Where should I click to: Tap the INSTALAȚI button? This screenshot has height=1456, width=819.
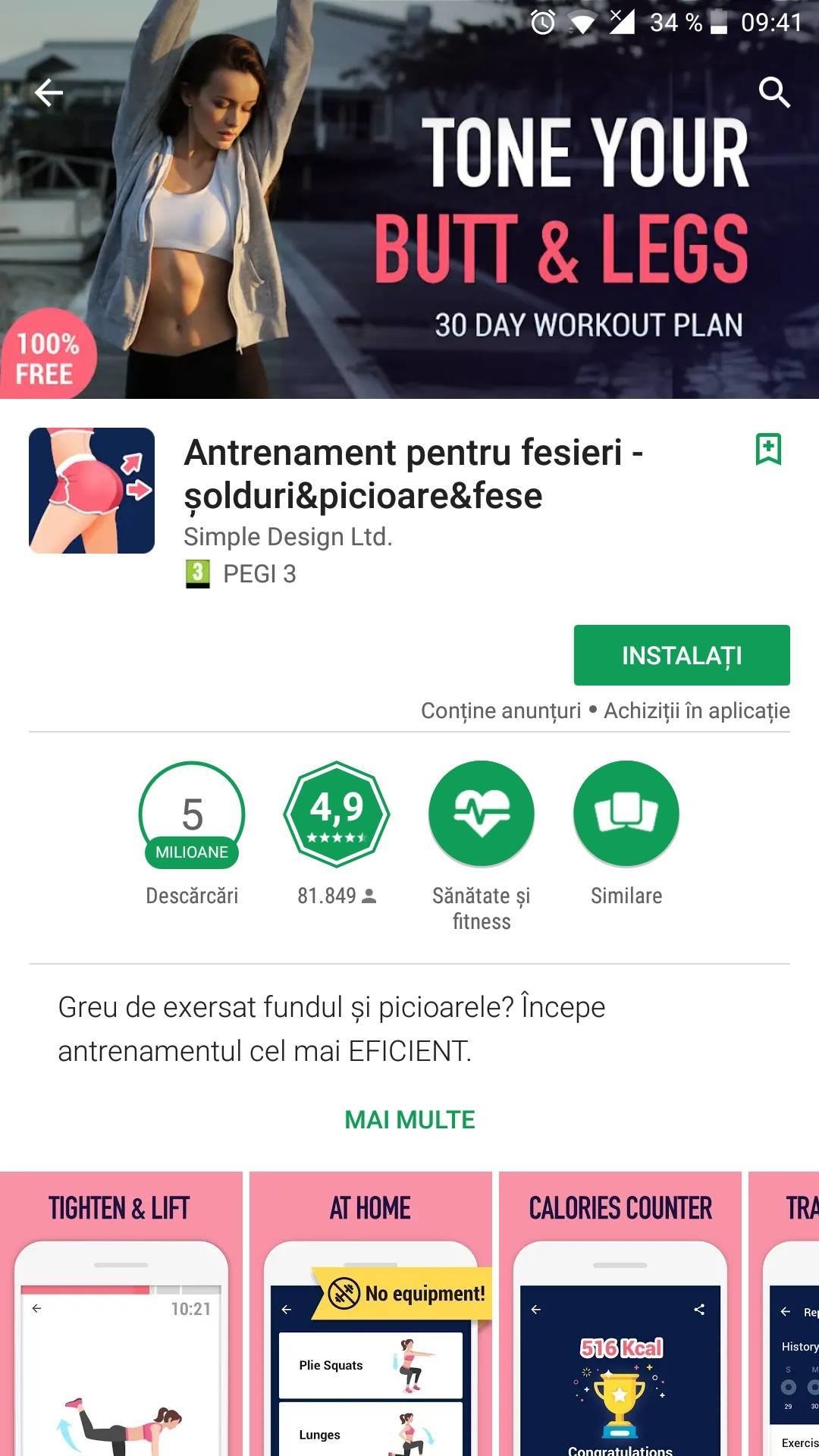click(x=681, y=655)
